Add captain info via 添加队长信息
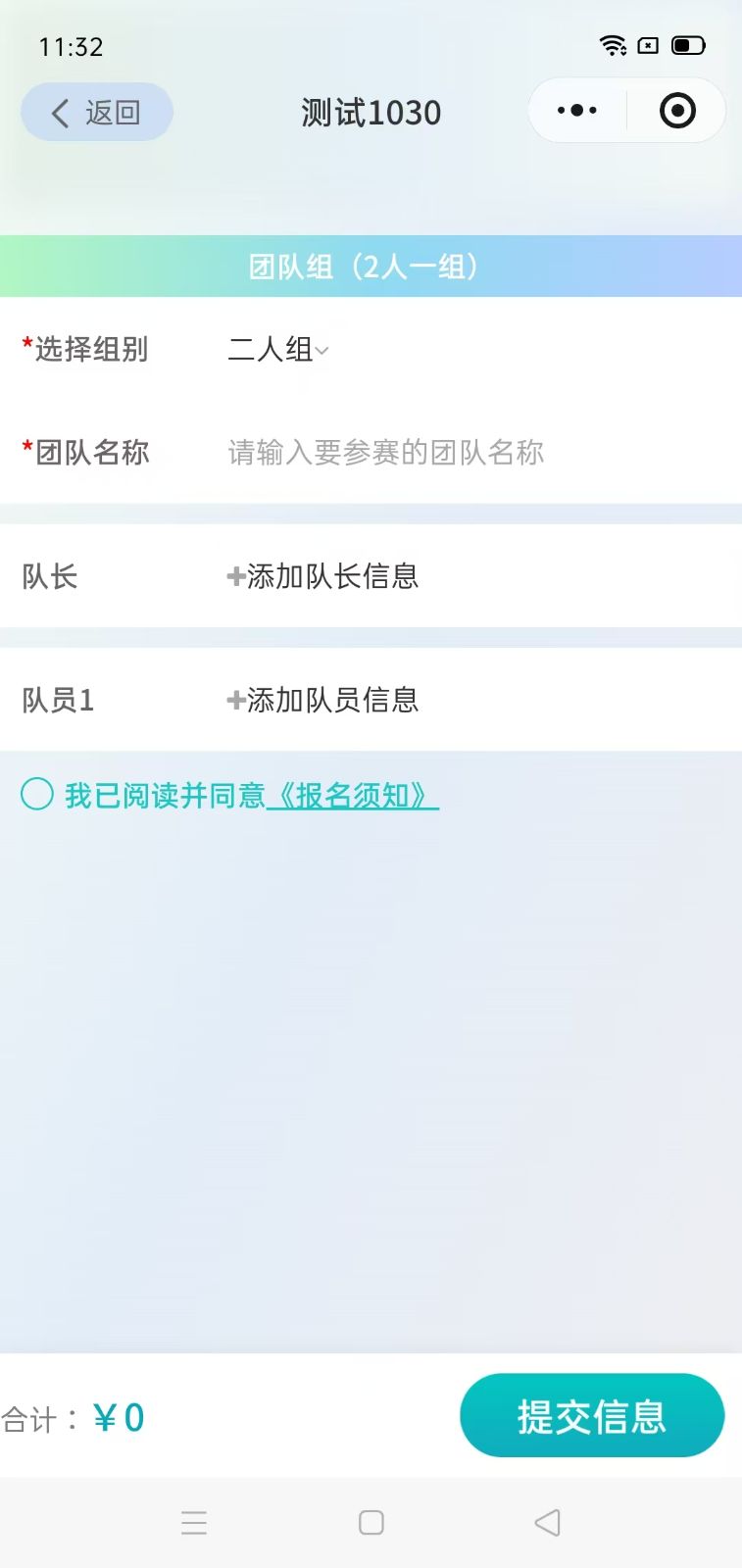This screenshot has height=1568, width=742. 322,576
